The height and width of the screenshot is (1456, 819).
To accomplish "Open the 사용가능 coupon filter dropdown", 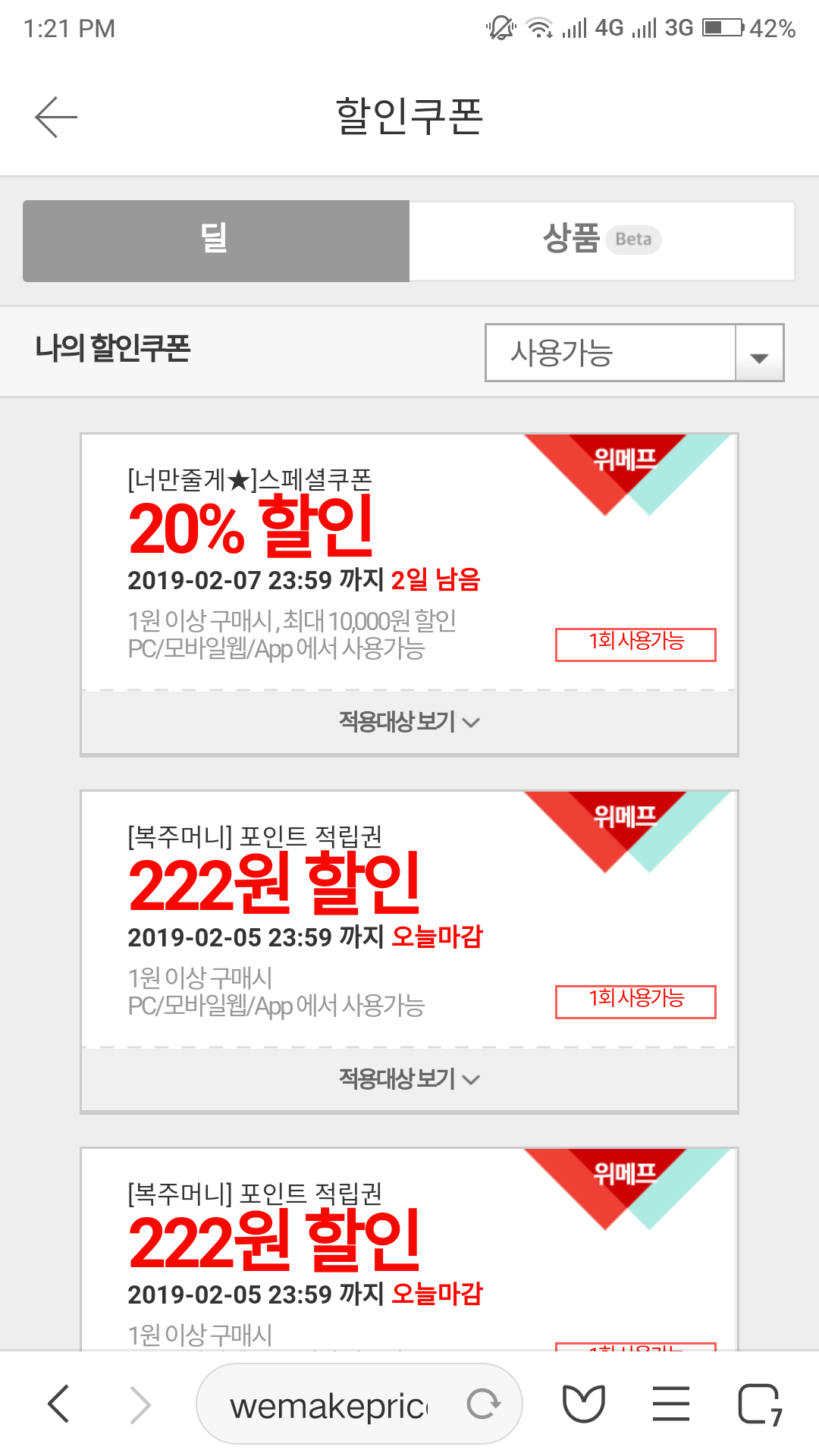I will click(x=634, y=353).
